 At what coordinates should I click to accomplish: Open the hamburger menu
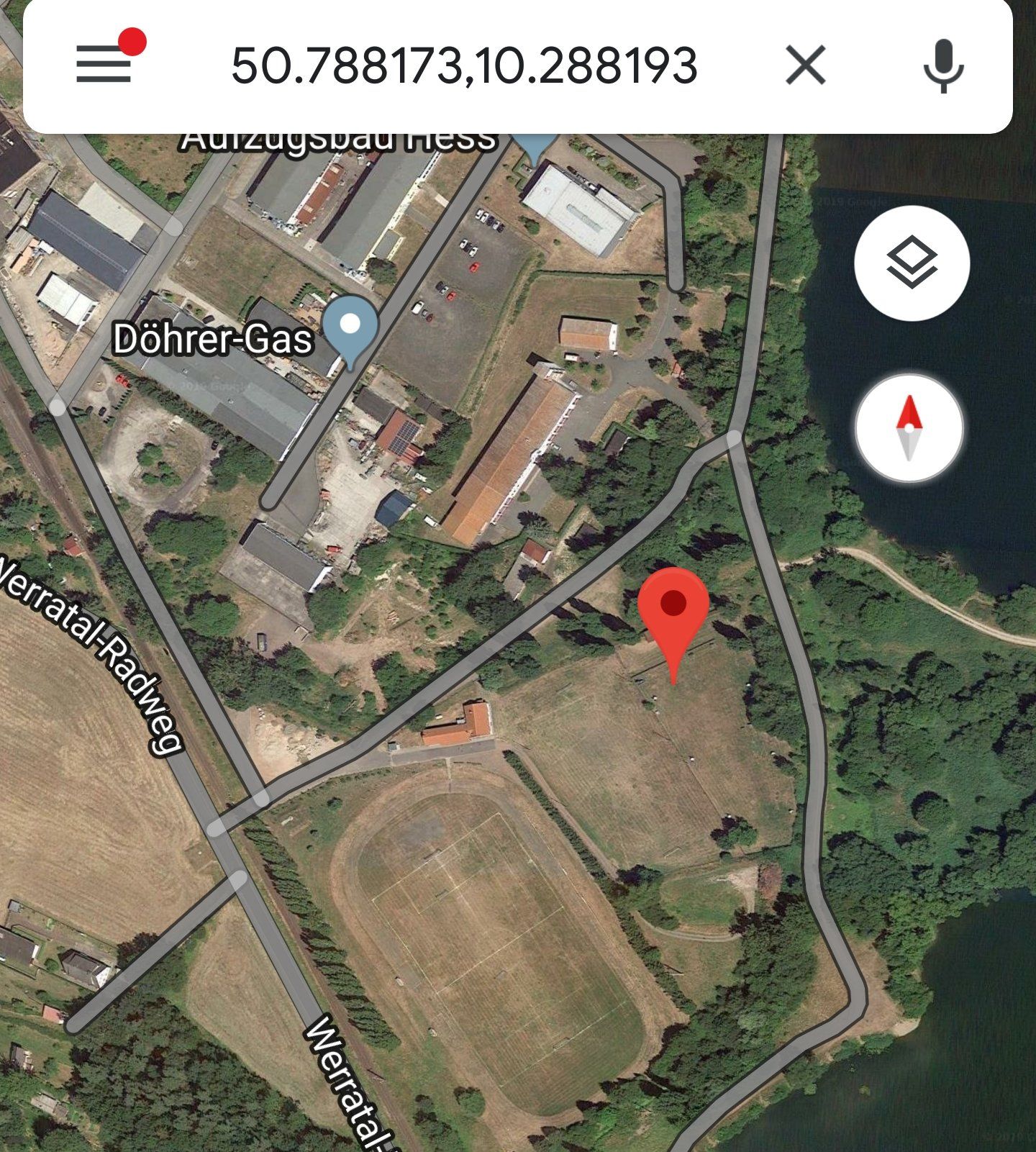click(105, 63)
